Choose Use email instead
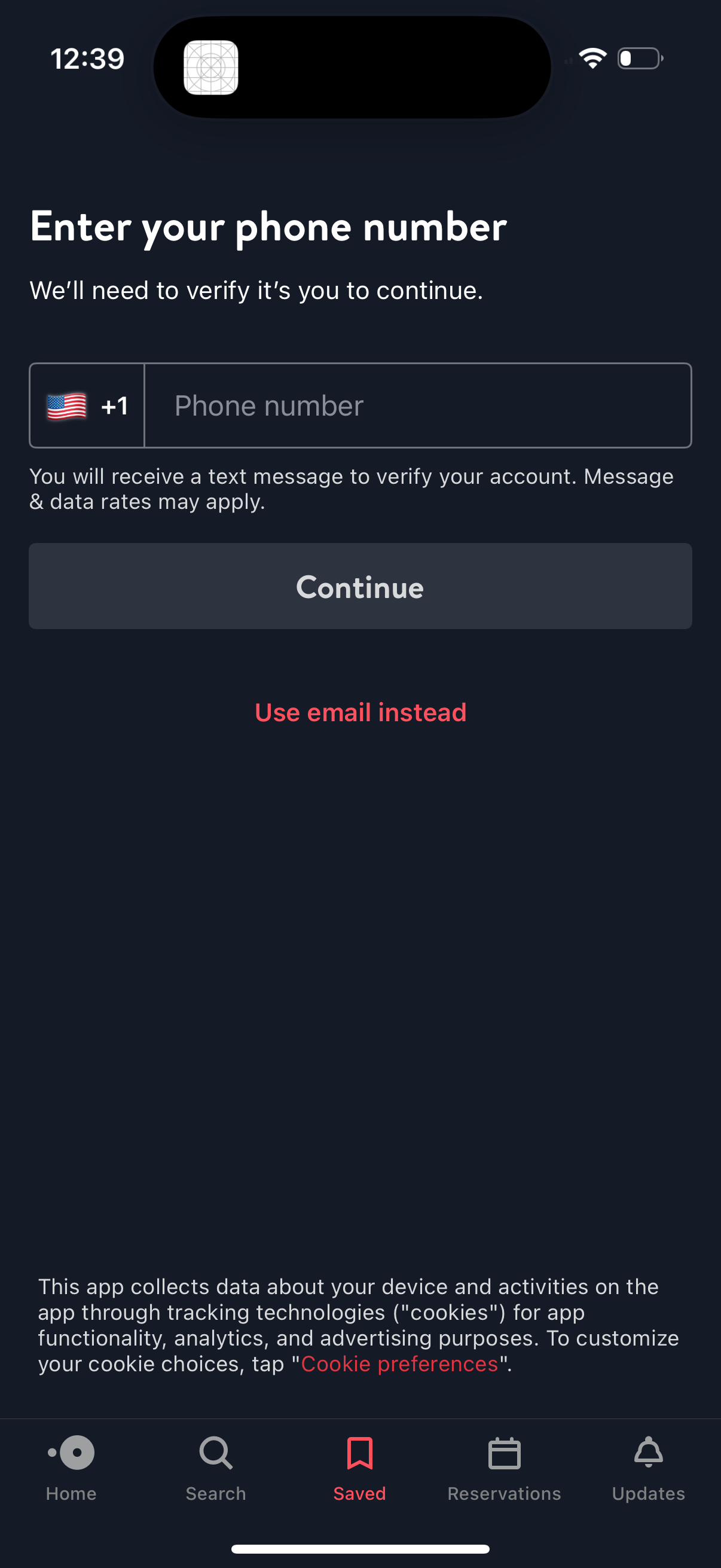721x1568 pixels. (360, 712)
